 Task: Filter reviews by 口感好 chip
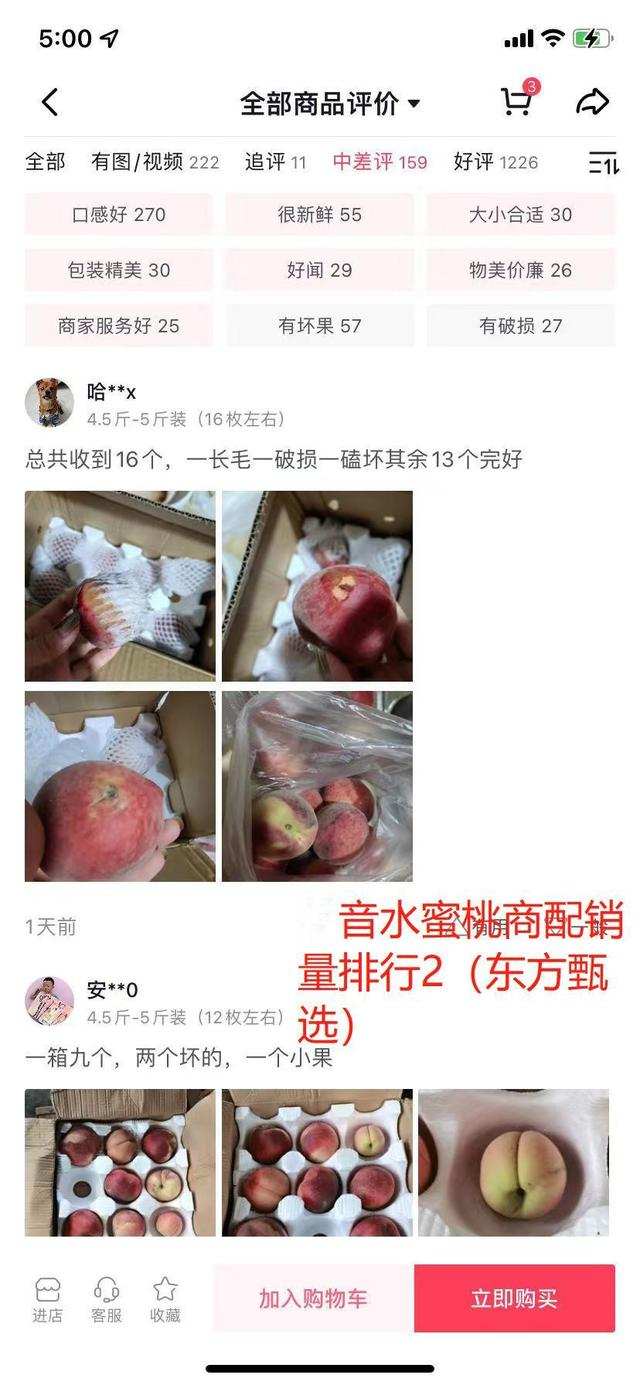pos(119,214)
